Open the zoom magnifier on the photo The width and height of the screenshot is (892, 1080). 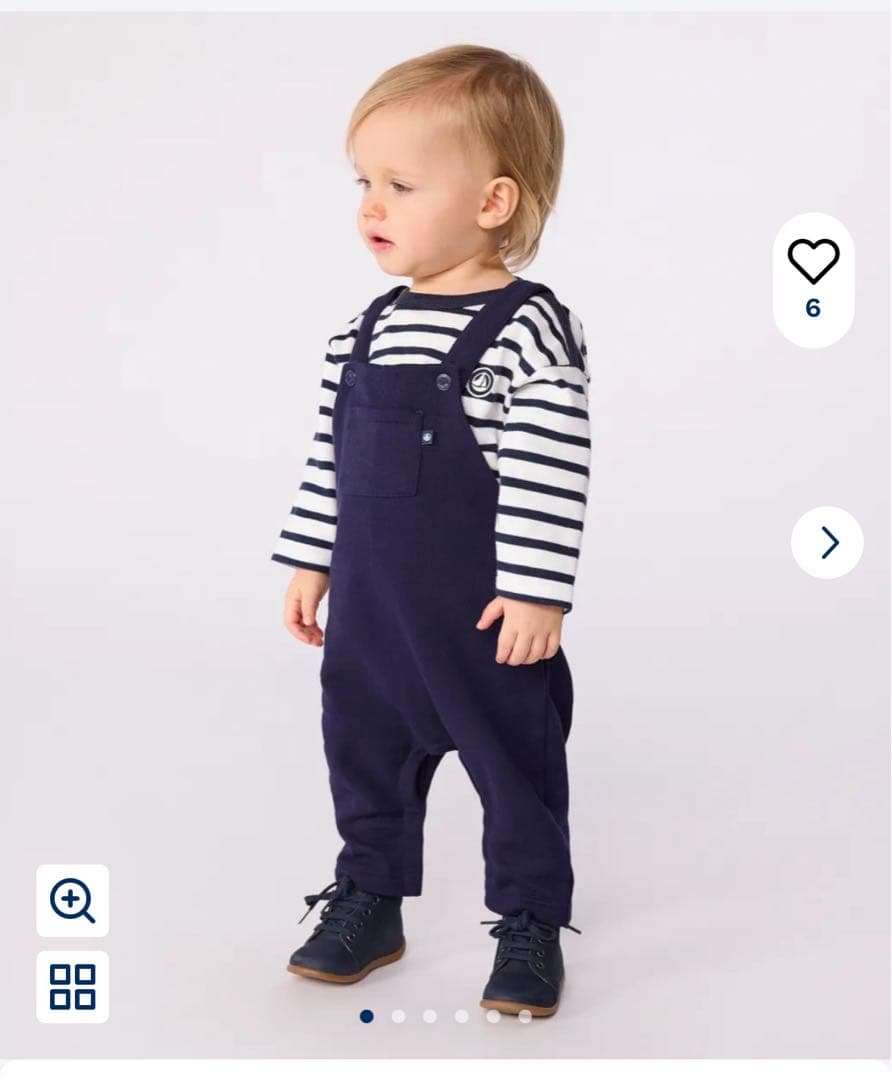pyautogui.click(x=72, y=900)
